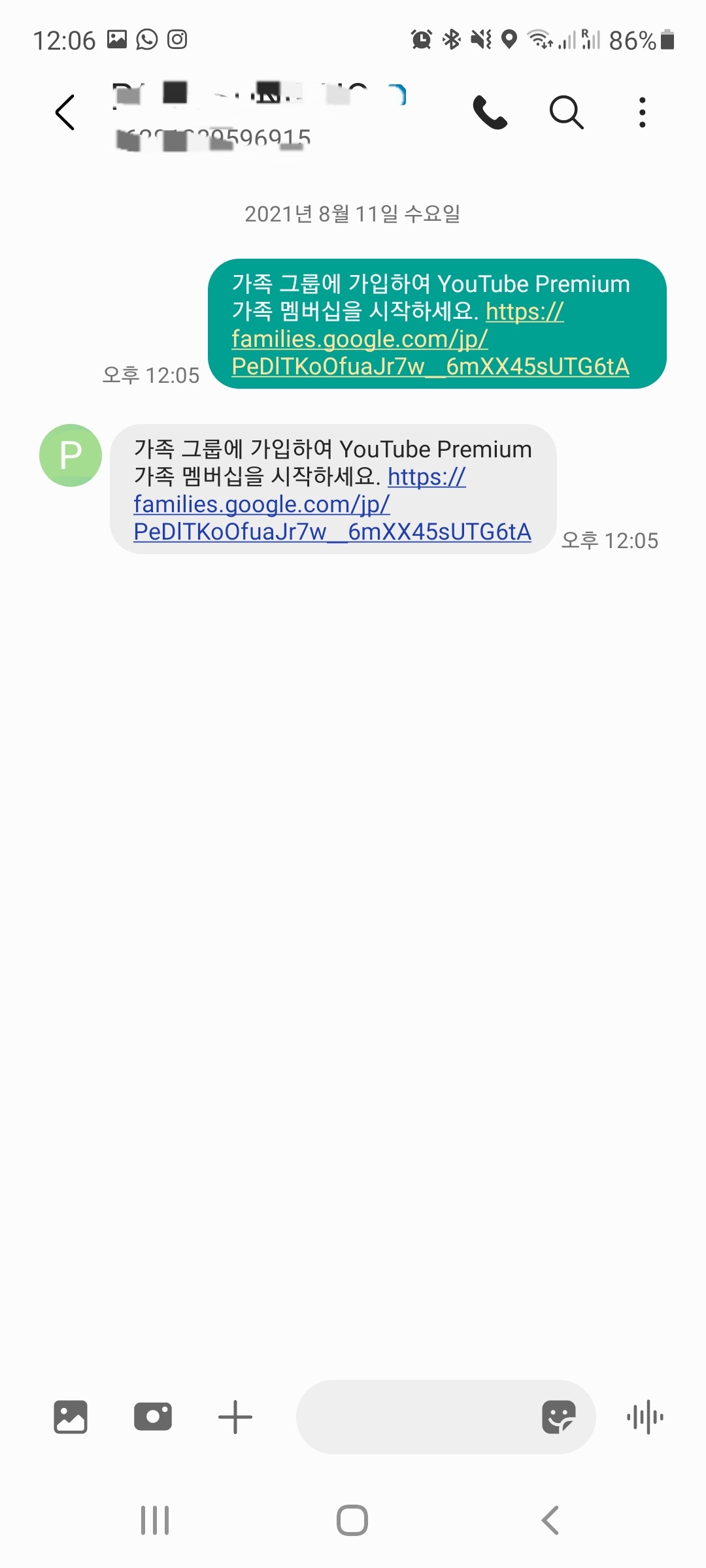
Task: Open the plus attachment options
Action: pos(235,1417)
